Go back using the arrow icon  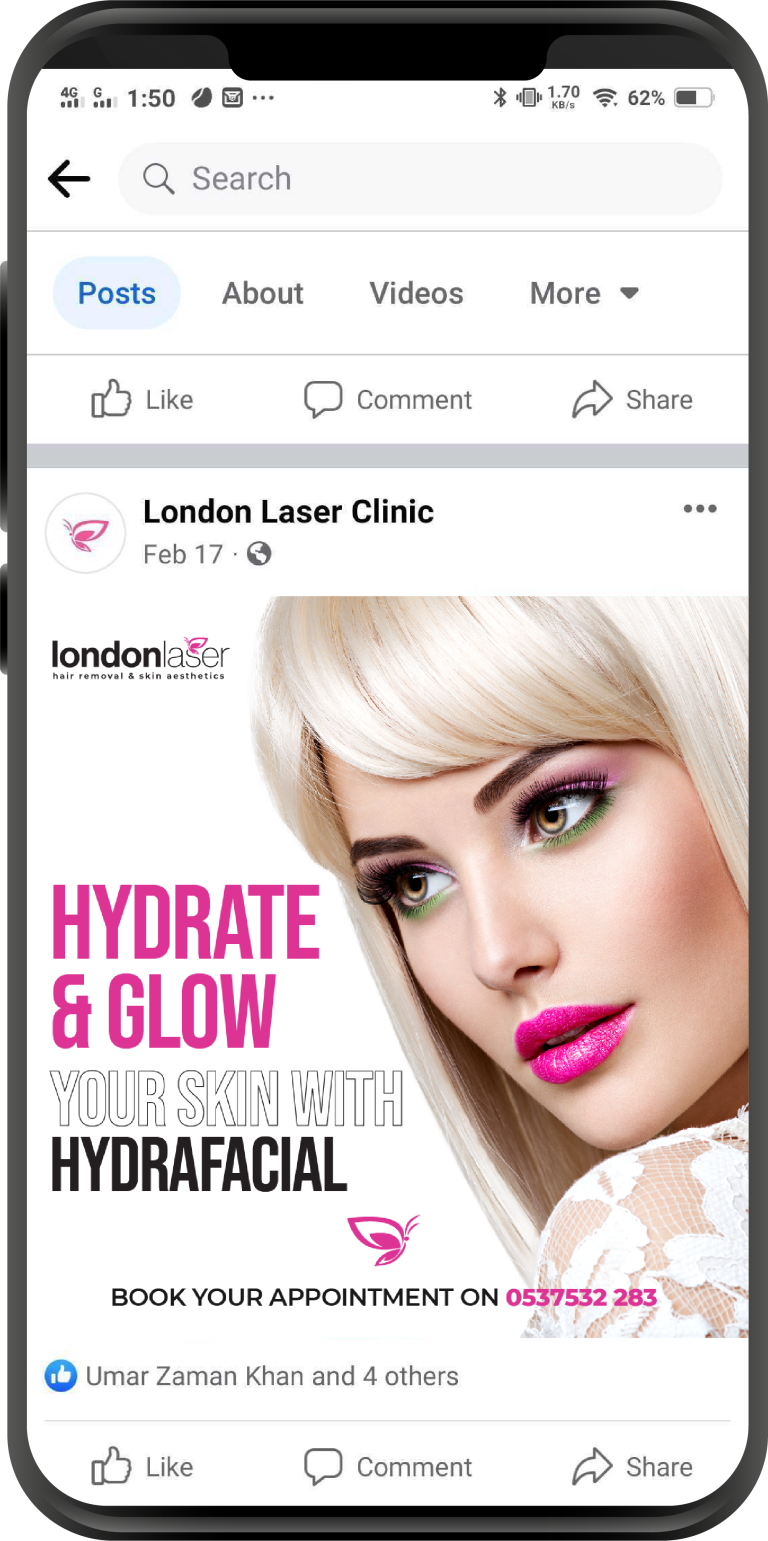tap(69, 179)
